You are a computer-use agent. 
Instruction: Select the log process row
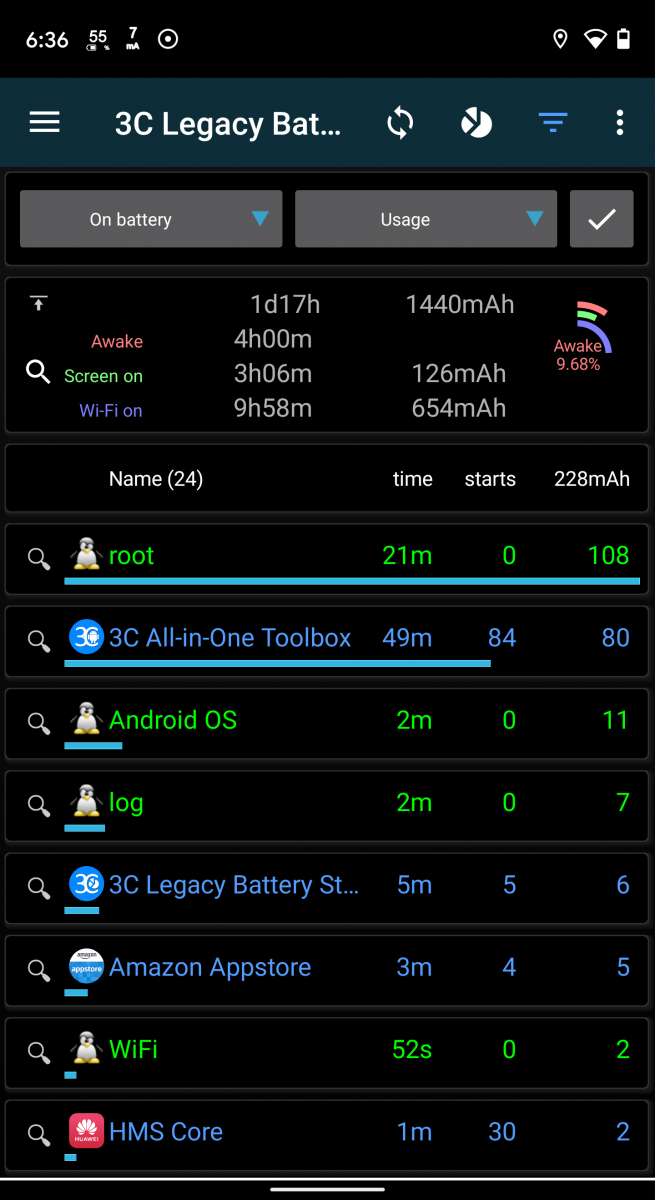(x=327, y=805)
